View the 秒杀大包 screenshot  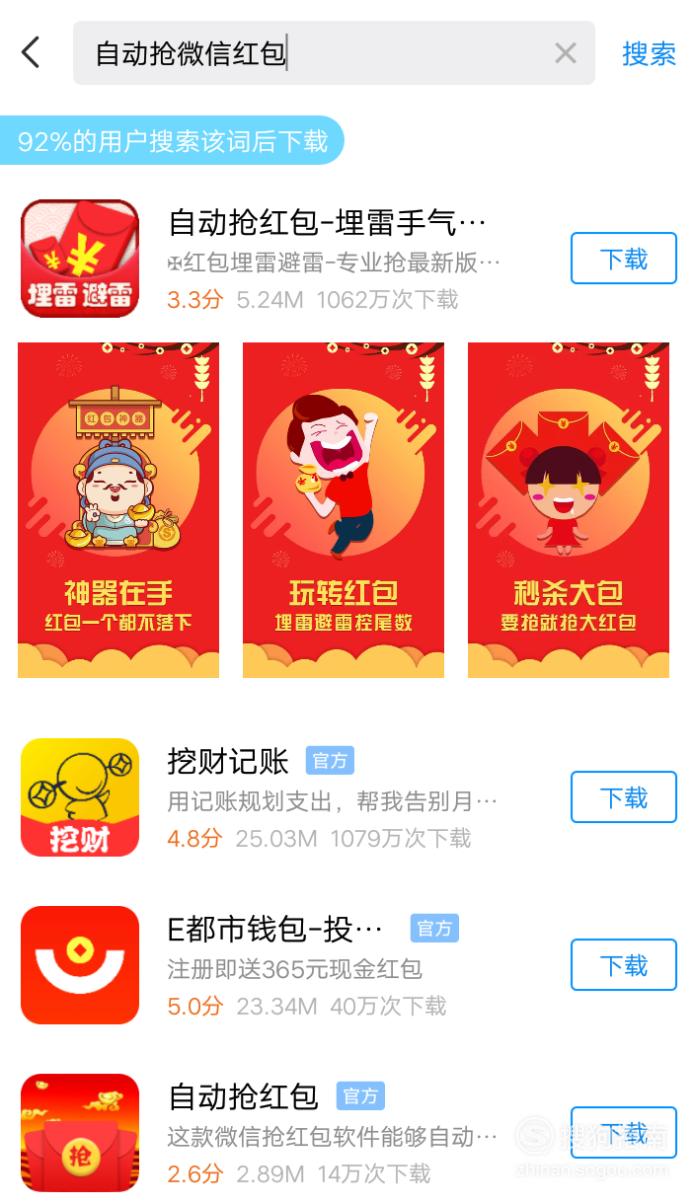[x=568, y=510]
